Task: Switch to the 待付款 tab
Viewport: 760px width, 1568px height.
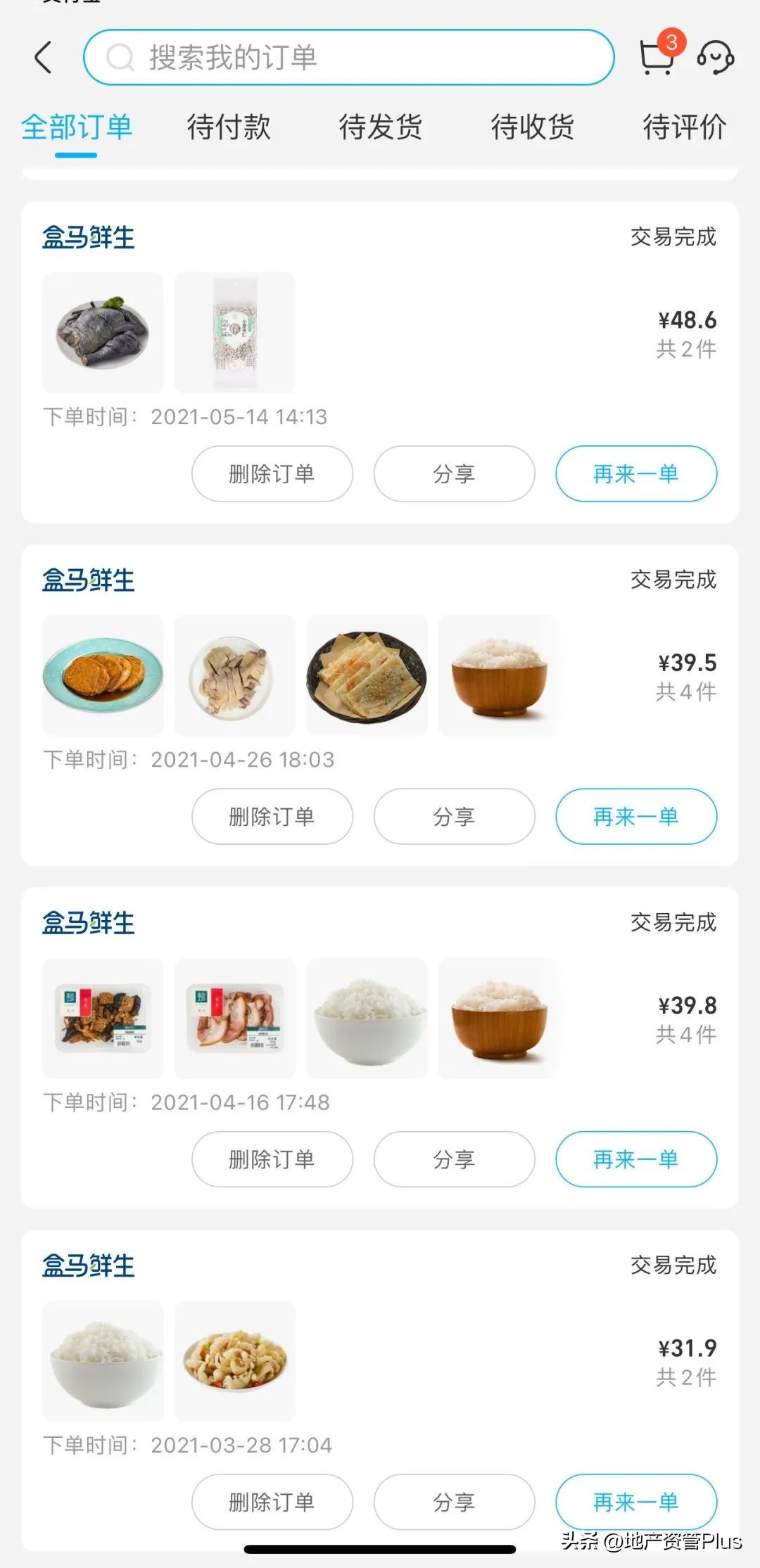Action: pyautogui.click(x=229, y=127)
